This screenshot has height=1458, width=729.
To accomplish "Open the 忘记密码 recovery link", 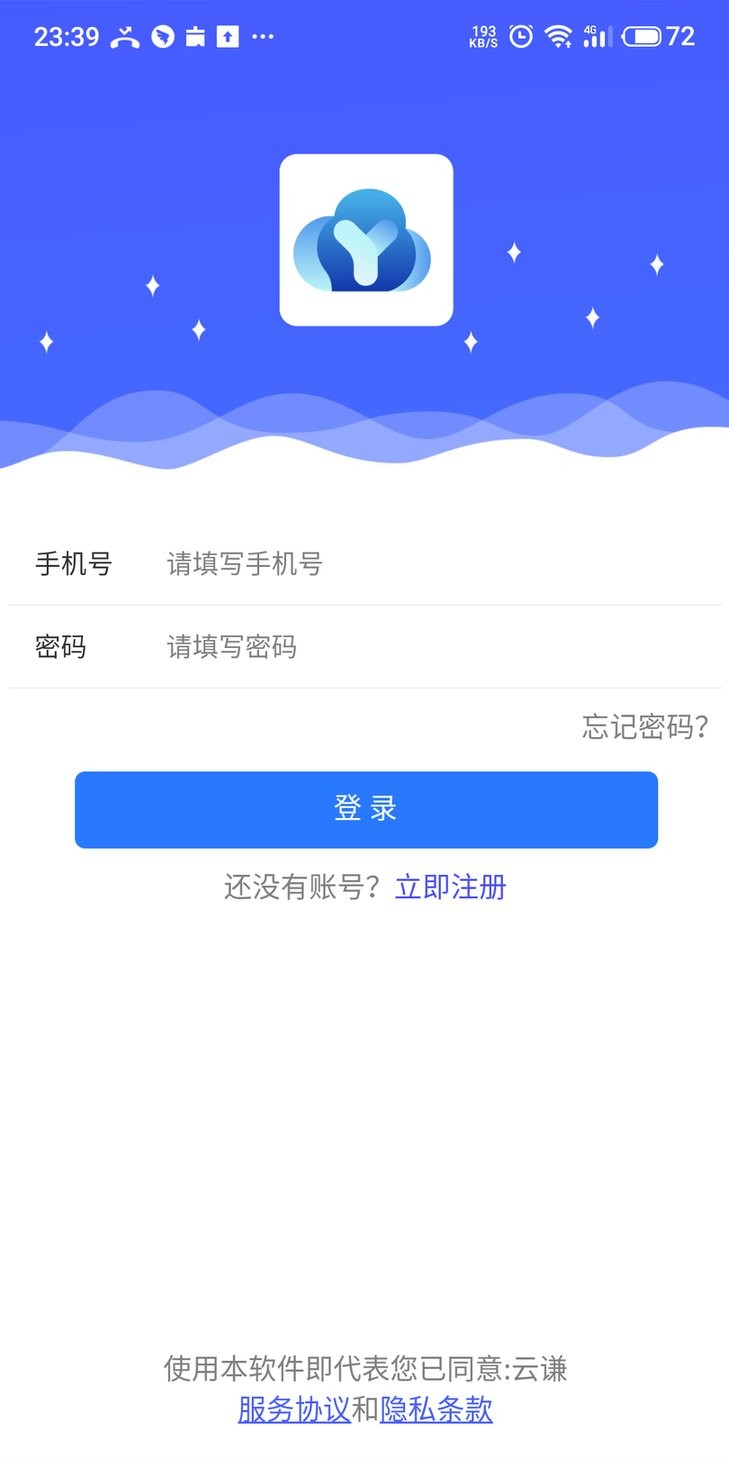I will (645, 727).
